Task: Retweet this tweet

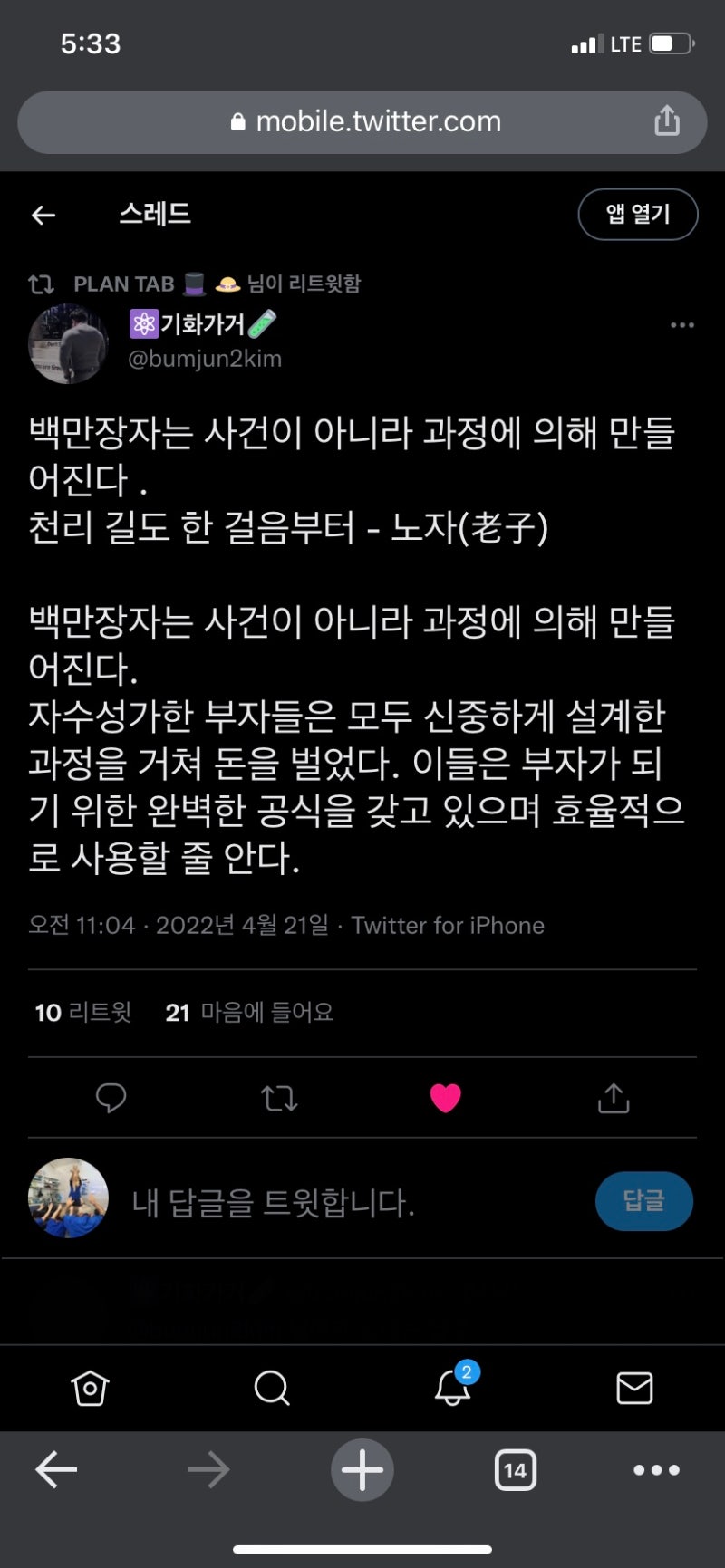Action: [x=278, y=1098]
